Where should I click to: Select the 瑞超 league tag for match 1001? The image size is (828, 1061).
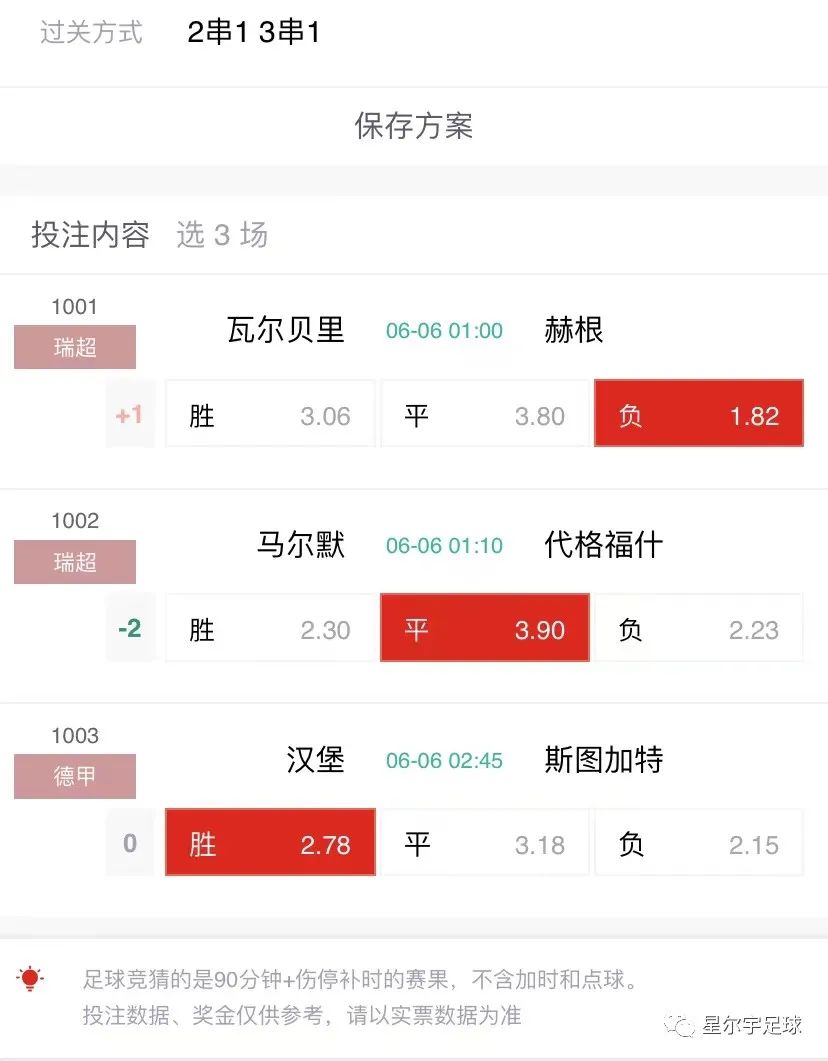[75, 347]
